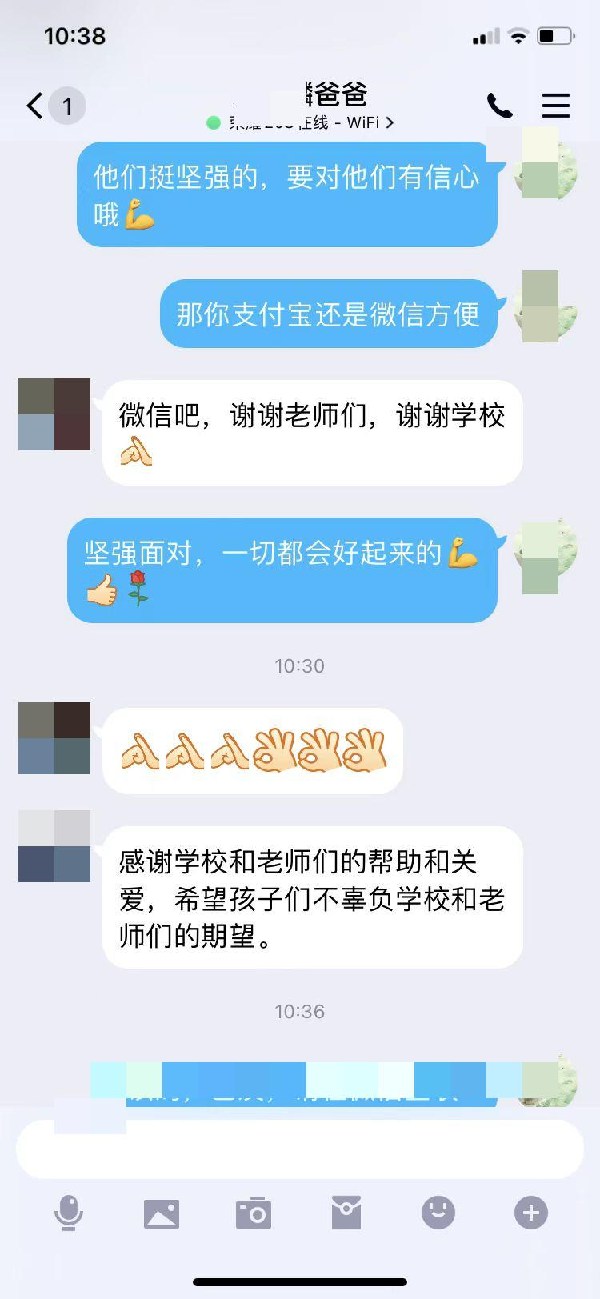Viewport: 600px width, 1299px height.
Task: View my avatar next to 那你支付宝还是微信方便
Action: pos(545,307)
